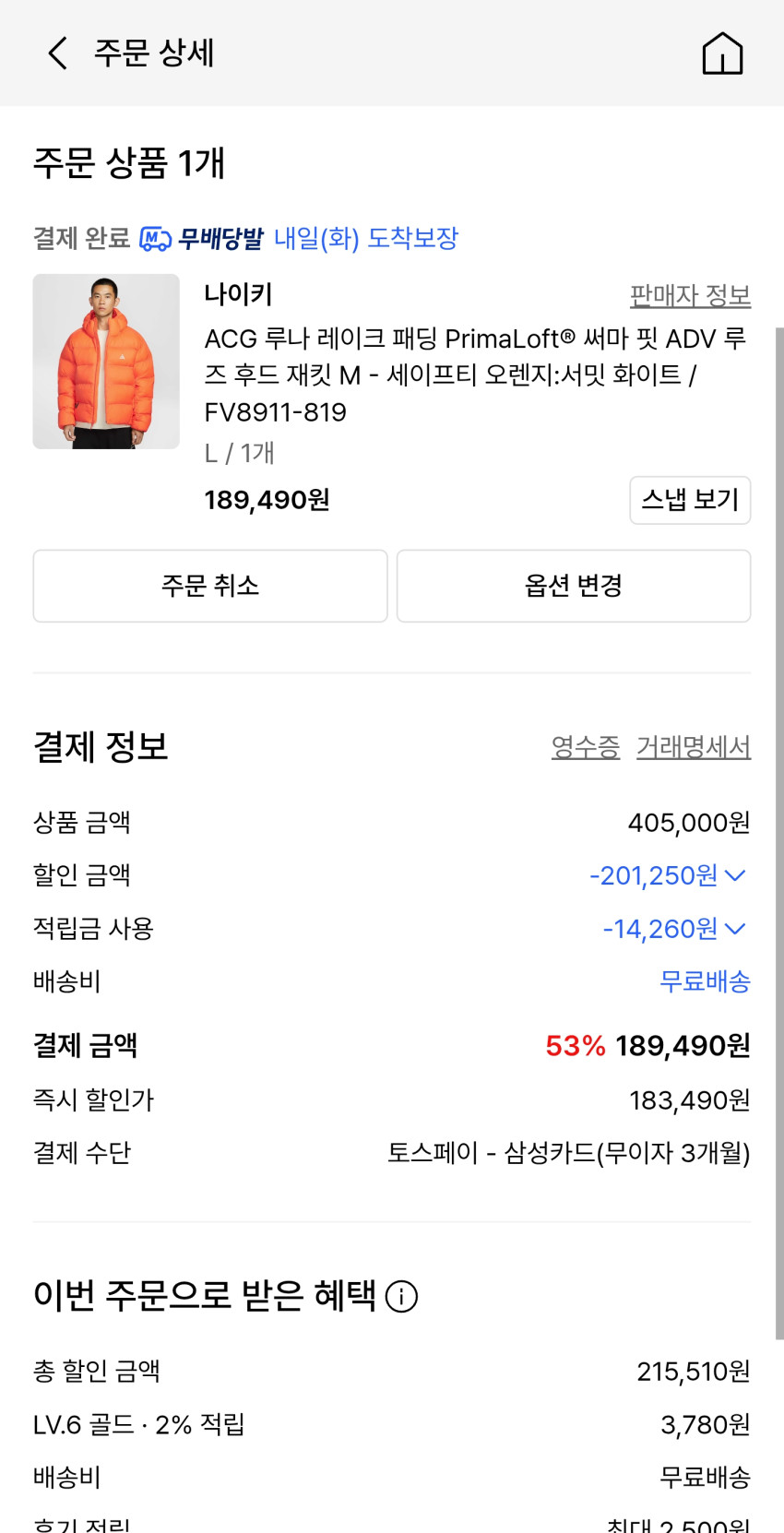The width and height of the screenshot is (784, 1533).
Task: Open the home icon in the header
Action: coord(722,53)
